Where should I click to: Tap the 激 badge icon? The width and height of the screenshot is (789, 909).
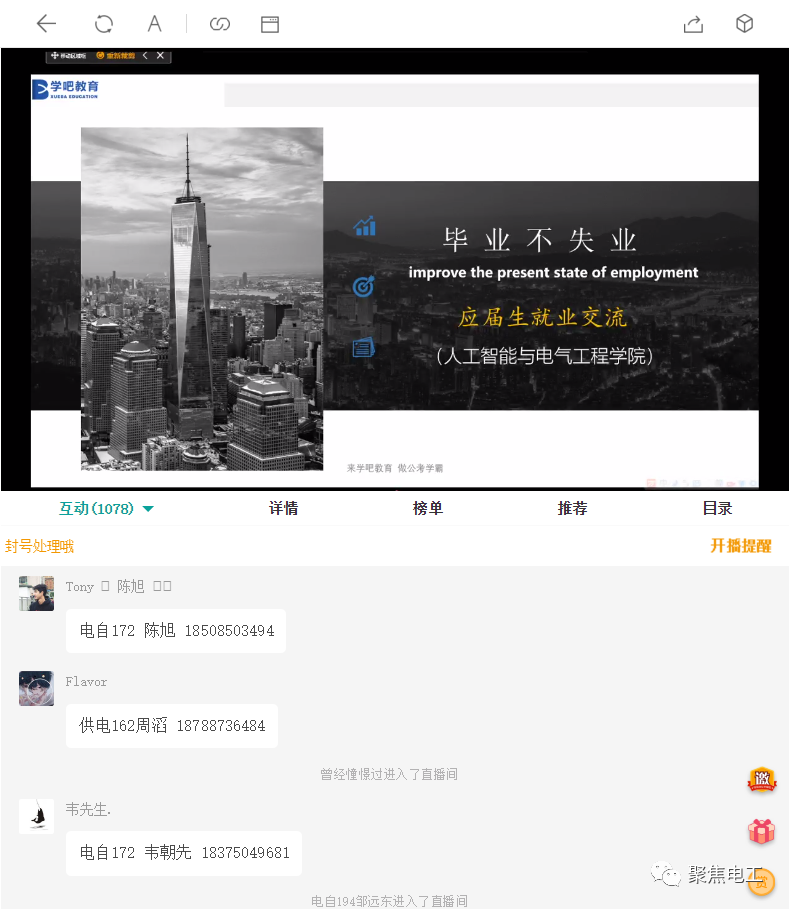(762, 780)
